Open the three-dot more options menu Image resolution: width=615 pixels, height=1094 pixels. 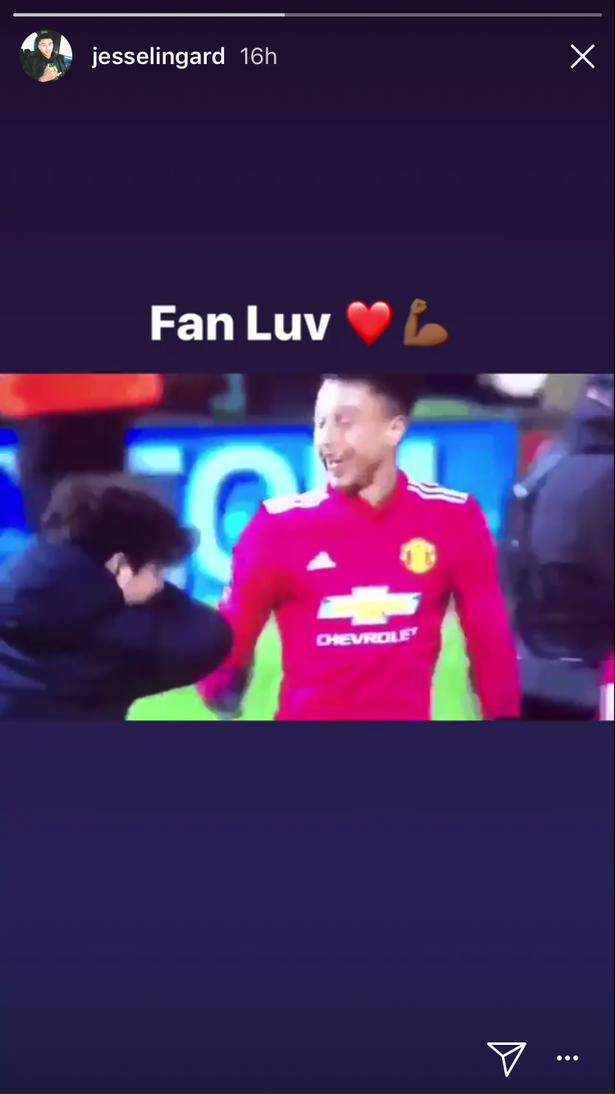(567, 1058)
